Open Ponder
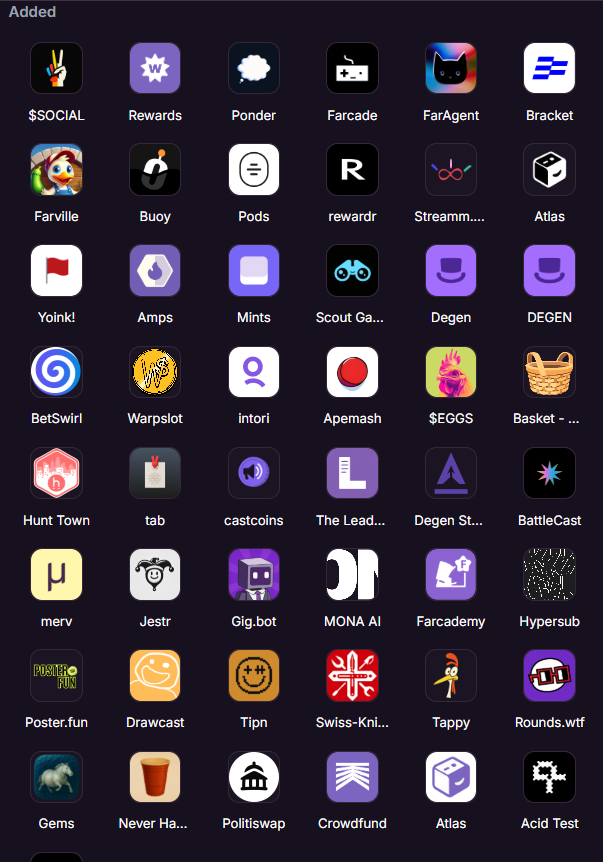Image resolution: width=603 pixels, height=862 pixels. [253, 69]
